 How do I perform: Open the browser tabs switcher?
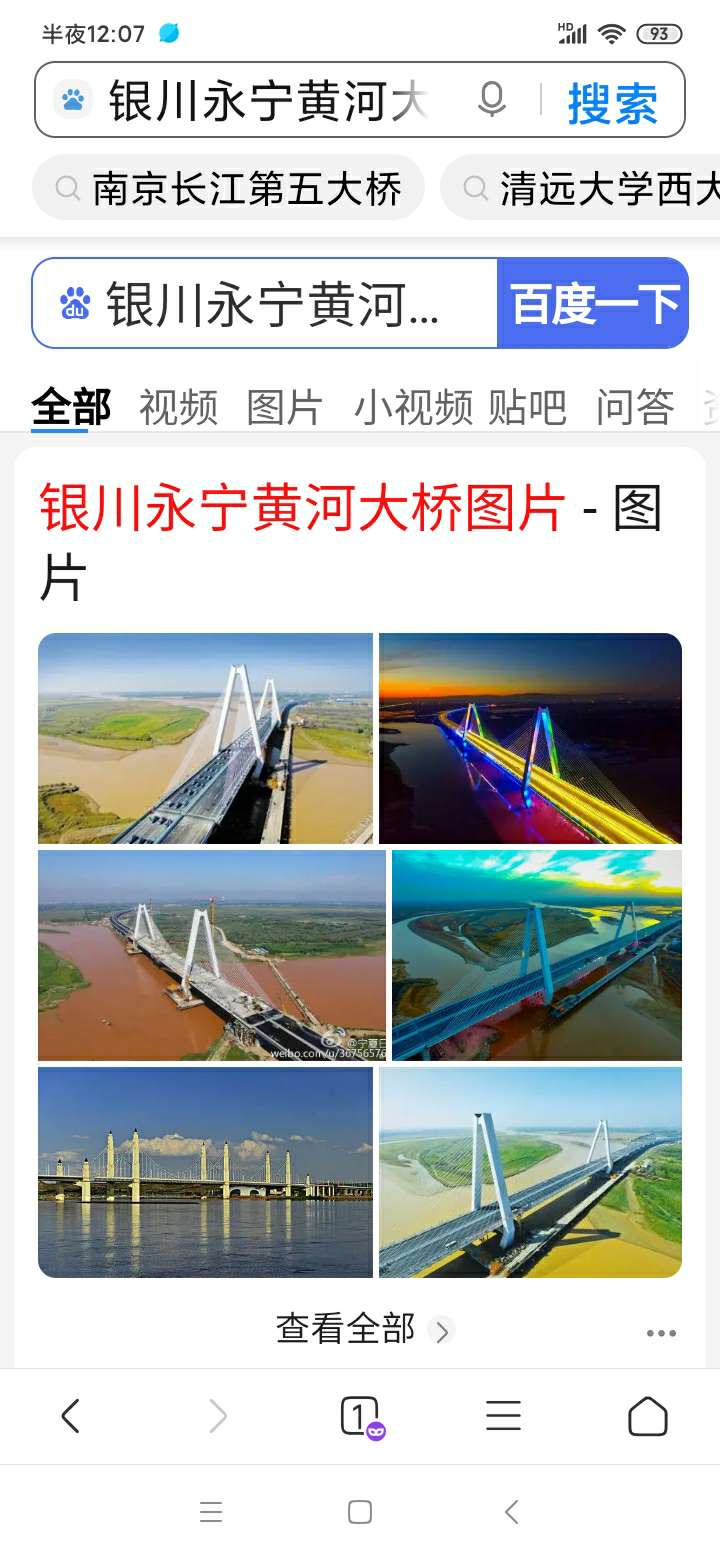click(360, 1416)
